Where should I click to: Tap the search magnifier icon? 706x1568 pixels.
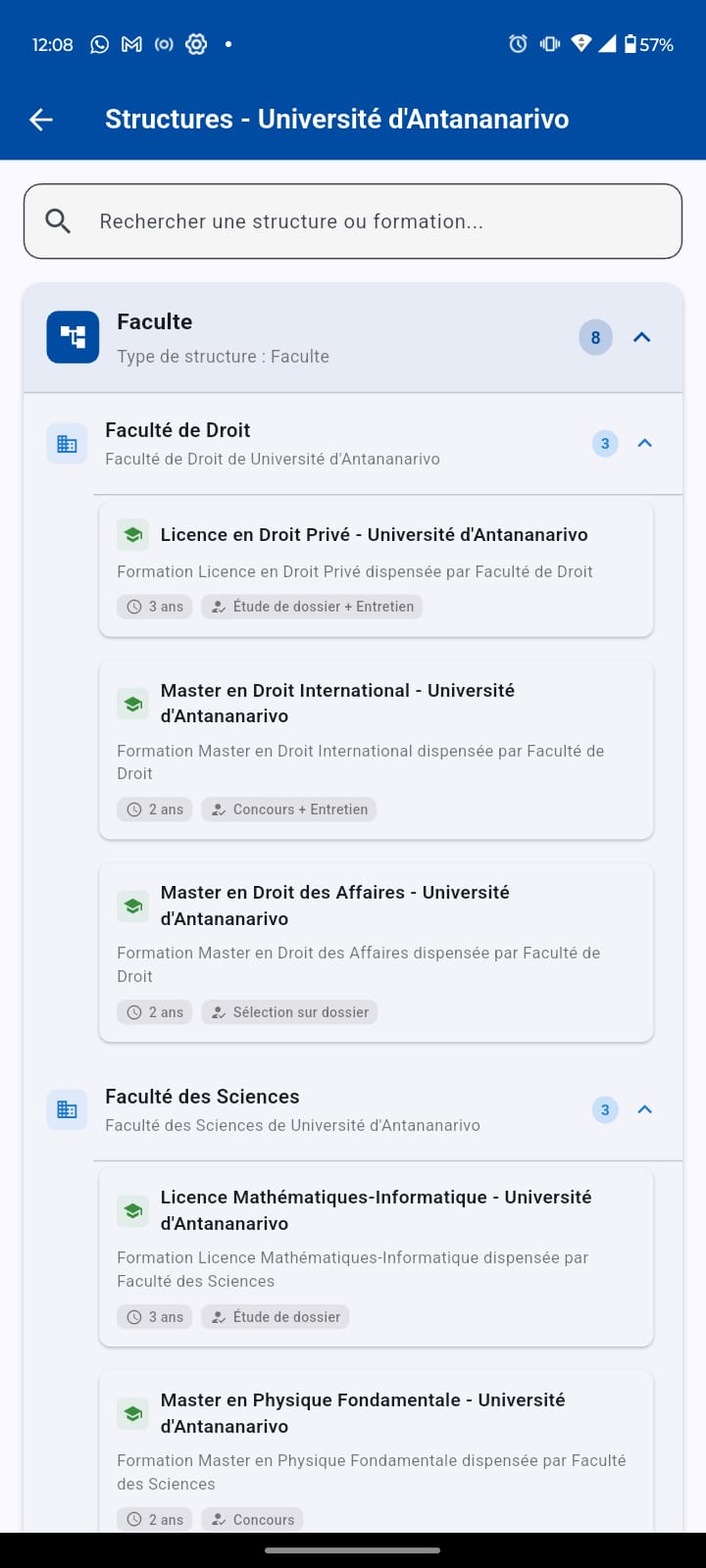(58, 220)
